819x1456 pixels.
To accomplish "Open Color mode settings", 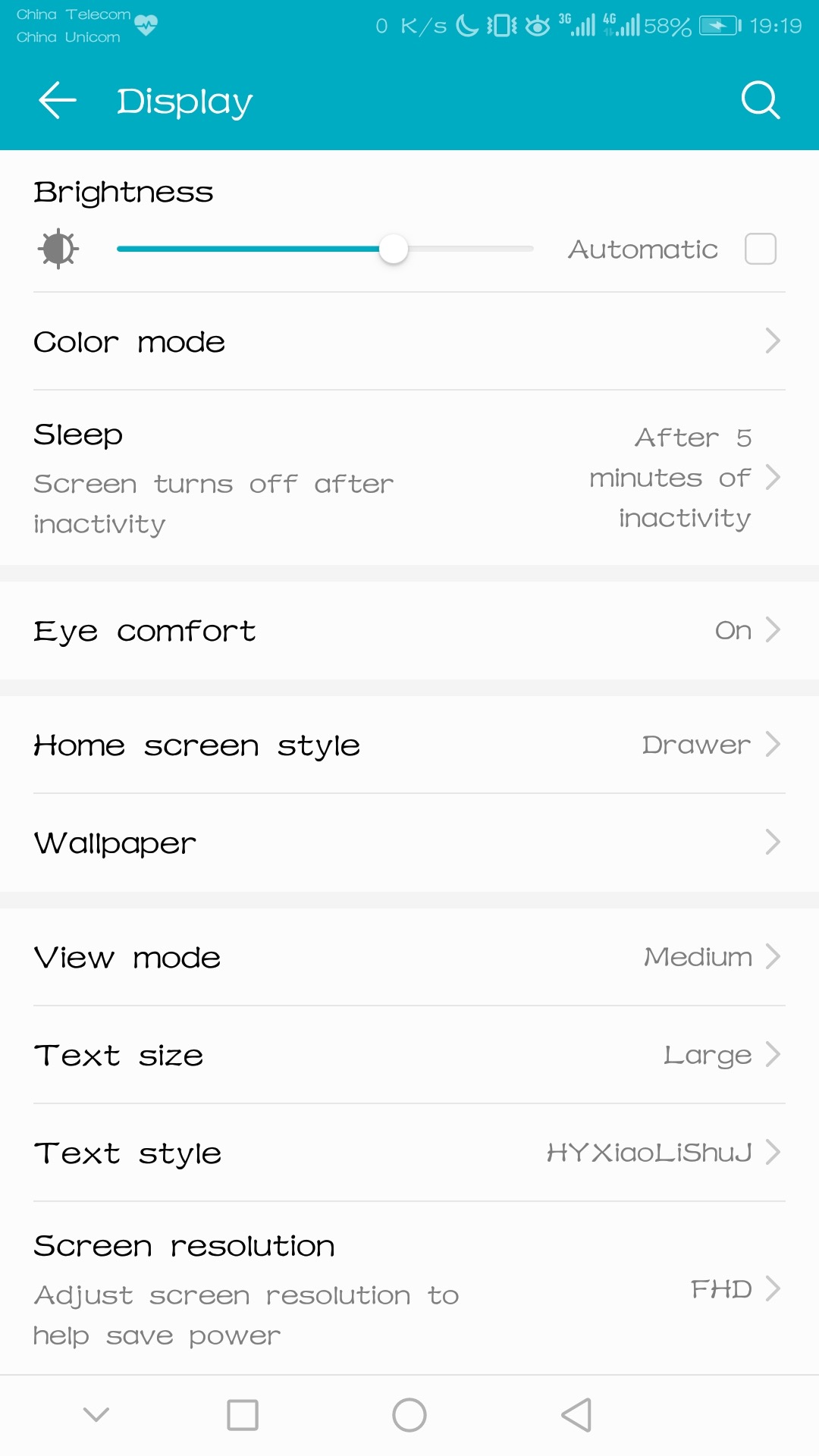I will click(409, 341).
